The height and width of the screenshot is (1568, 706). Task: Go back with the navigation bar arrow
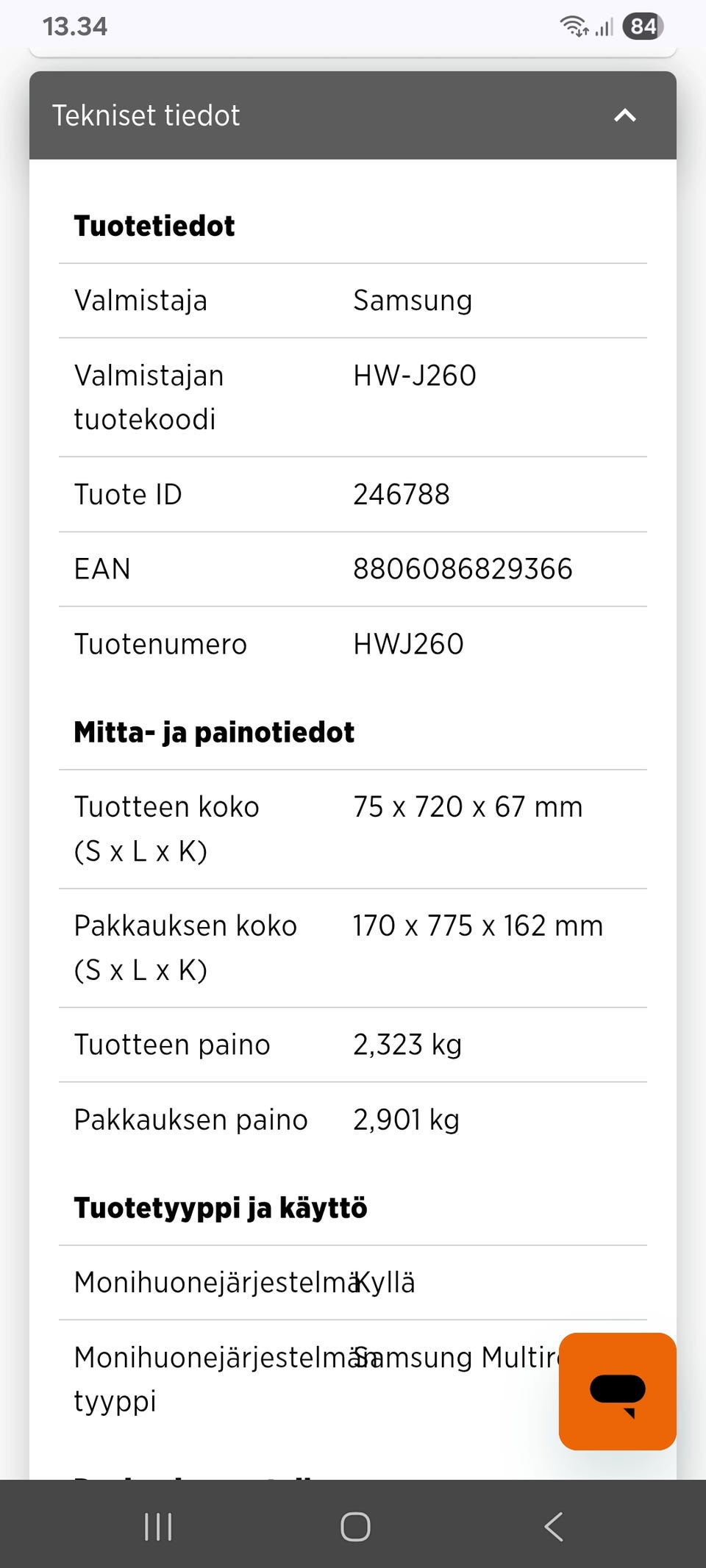(x=554, y=1526)
